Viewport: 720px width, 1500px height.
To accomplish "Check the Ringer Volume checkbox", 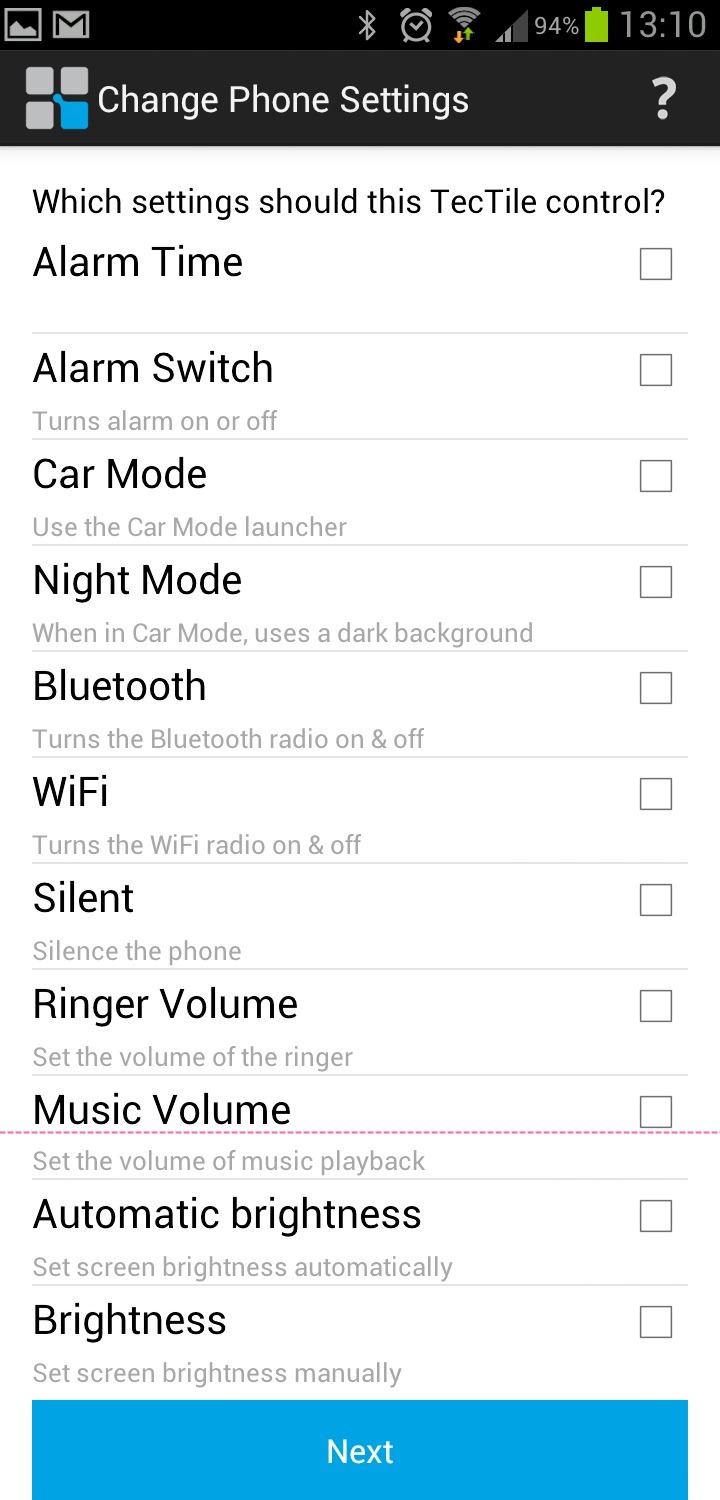I will point(656,1006).
